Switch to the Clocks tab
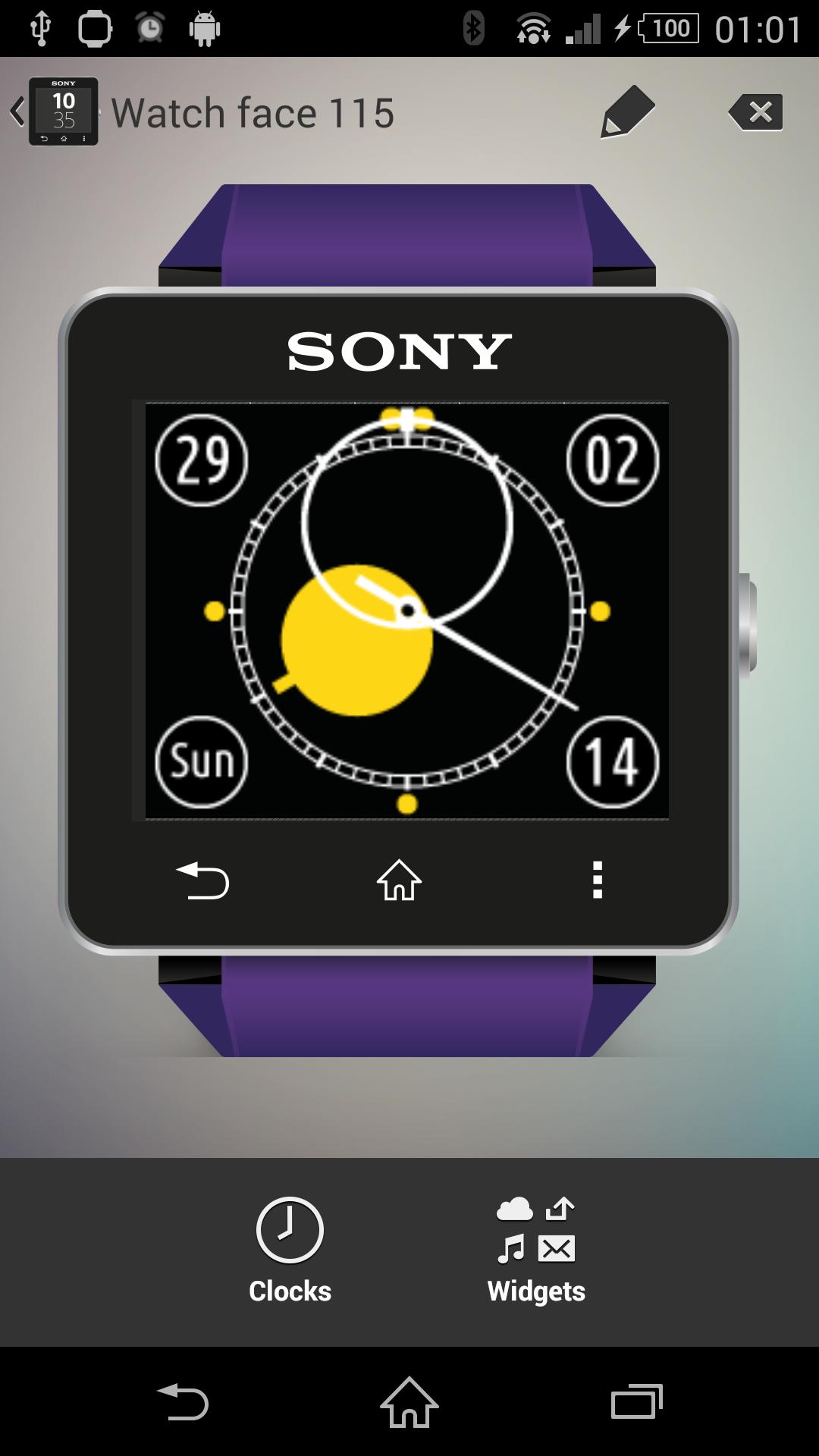The height and width of the screenshot is (1456, 819). click(289, 1251)
